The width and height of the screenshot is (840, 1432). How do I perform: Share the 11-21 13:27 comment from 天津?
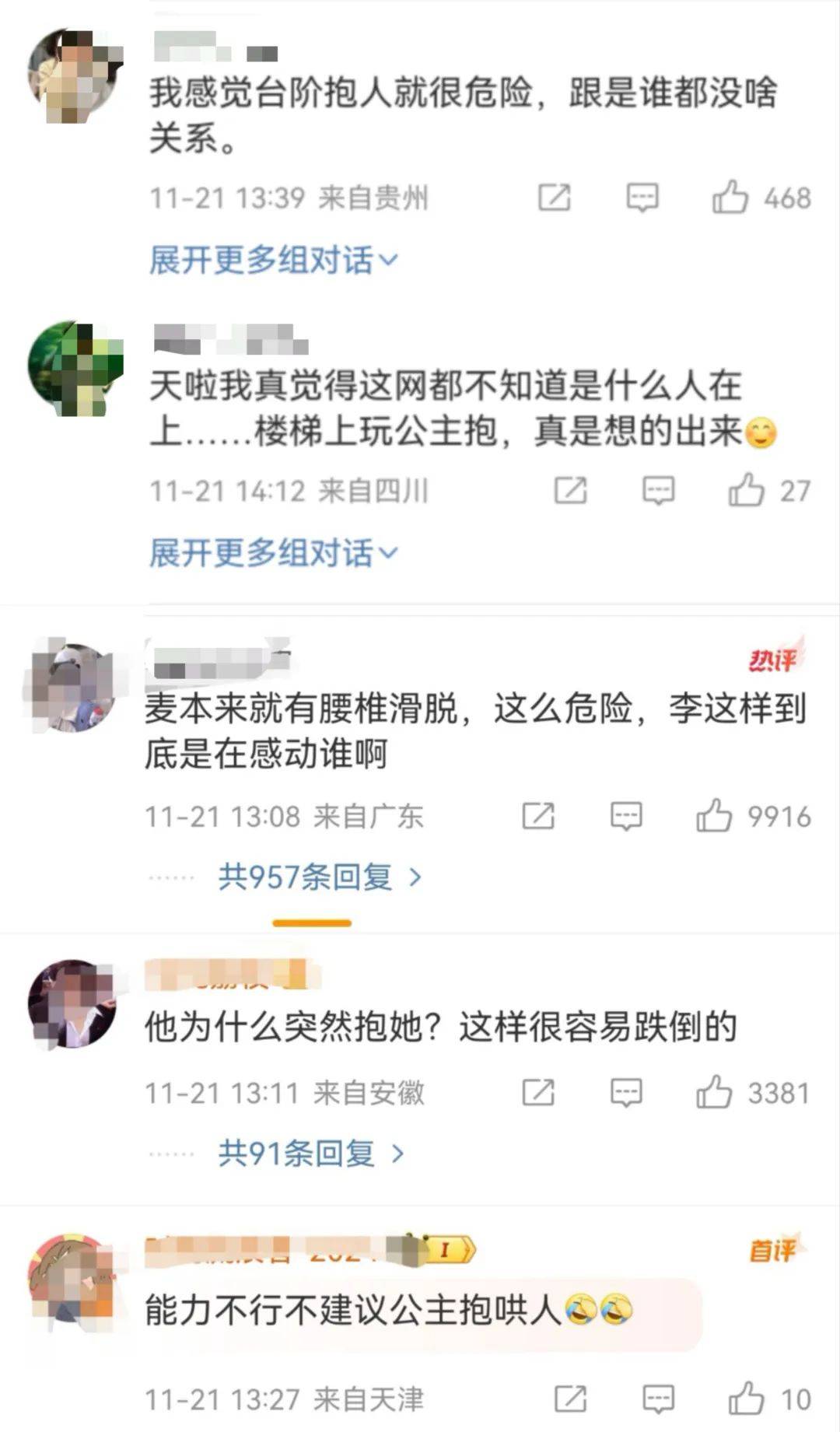click(x=570, y=1399)
